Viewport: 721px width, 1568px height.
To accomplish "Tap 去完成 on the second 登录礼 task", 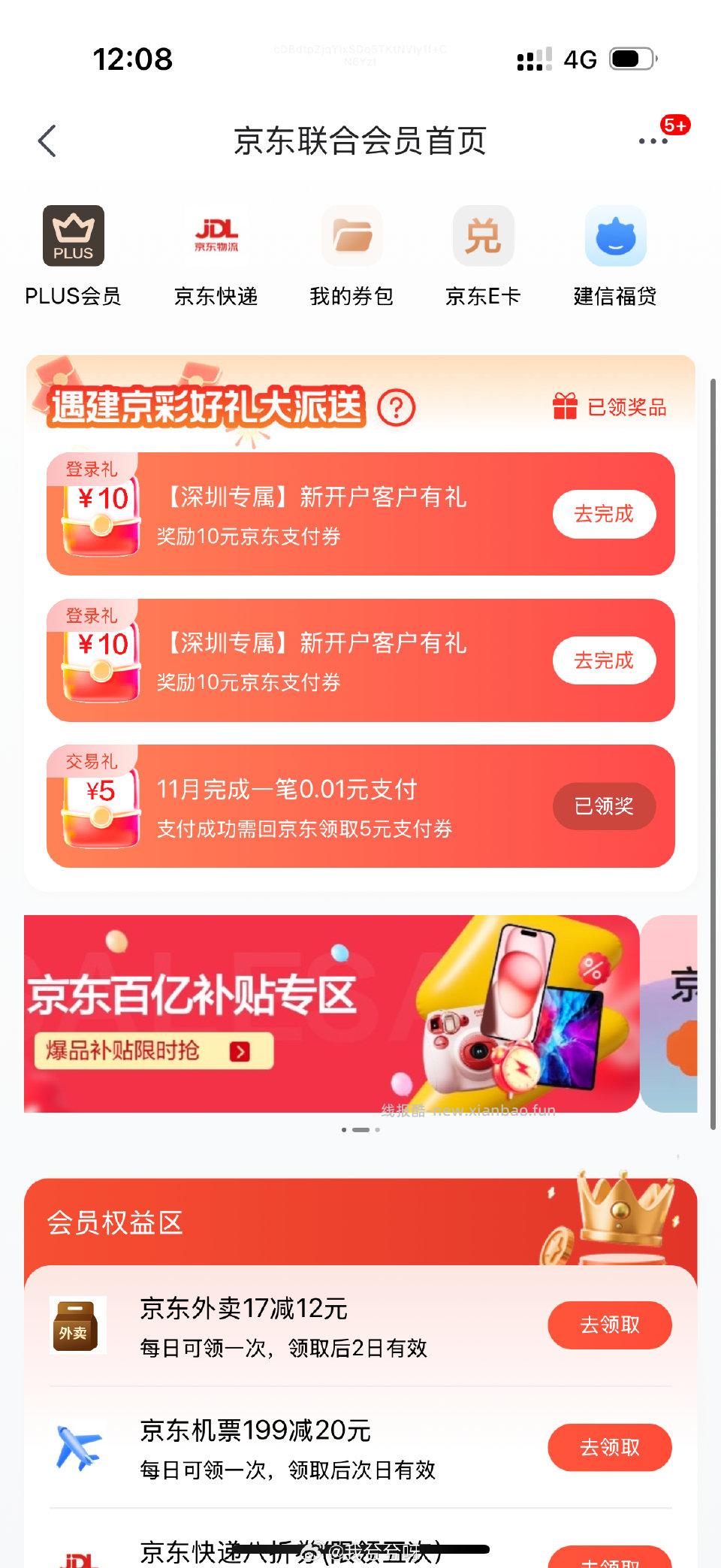I will coord(603,660).
